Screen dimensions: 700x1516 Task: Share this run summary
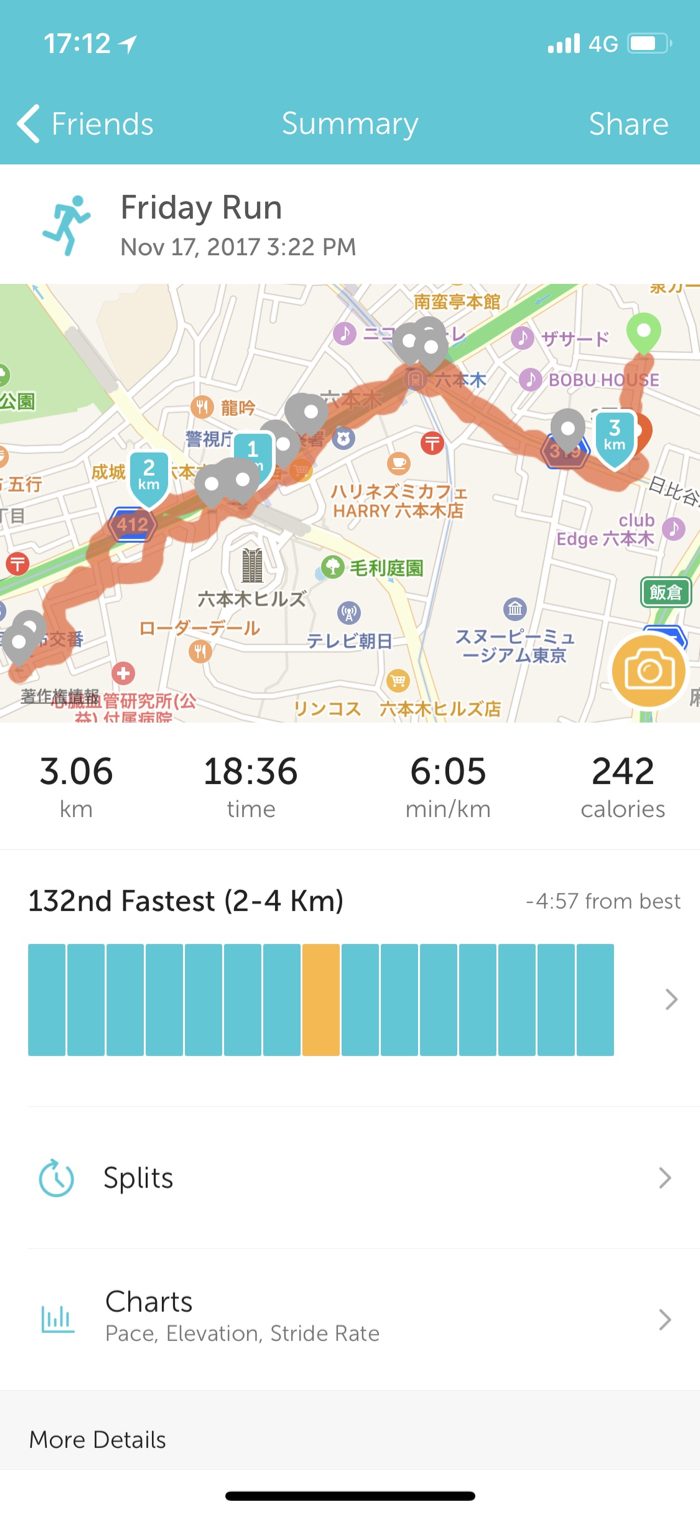[x=627, y=124]
